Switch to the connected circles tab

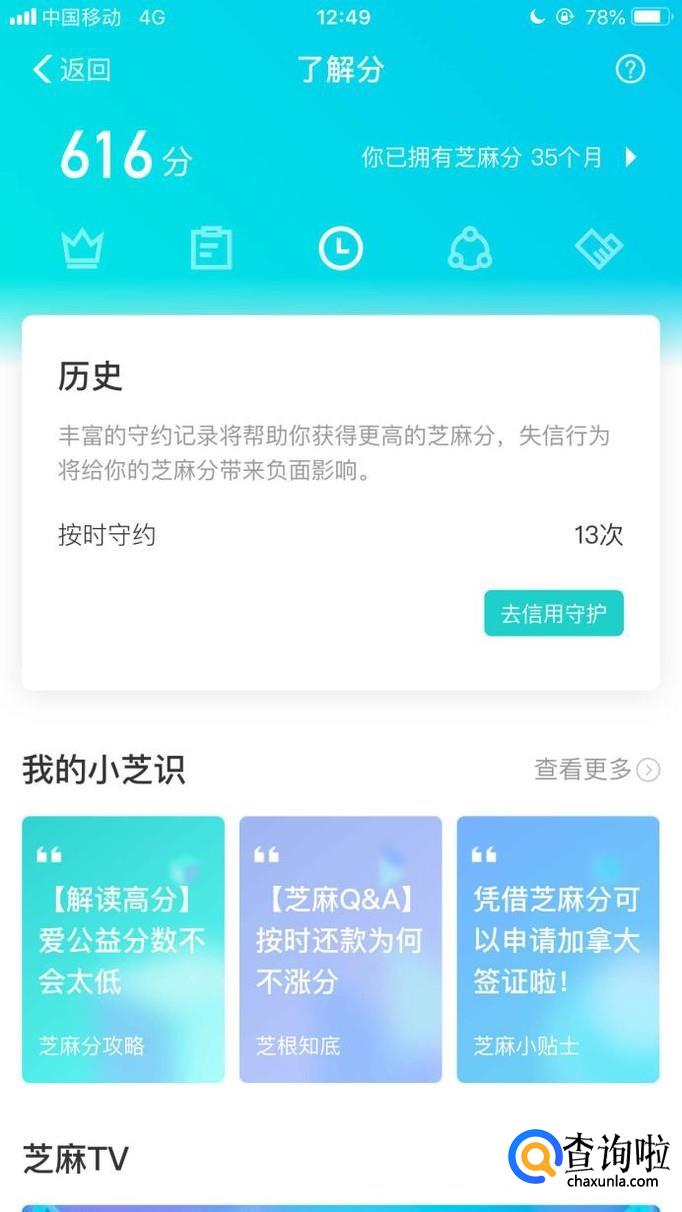[x=469, y=249]
